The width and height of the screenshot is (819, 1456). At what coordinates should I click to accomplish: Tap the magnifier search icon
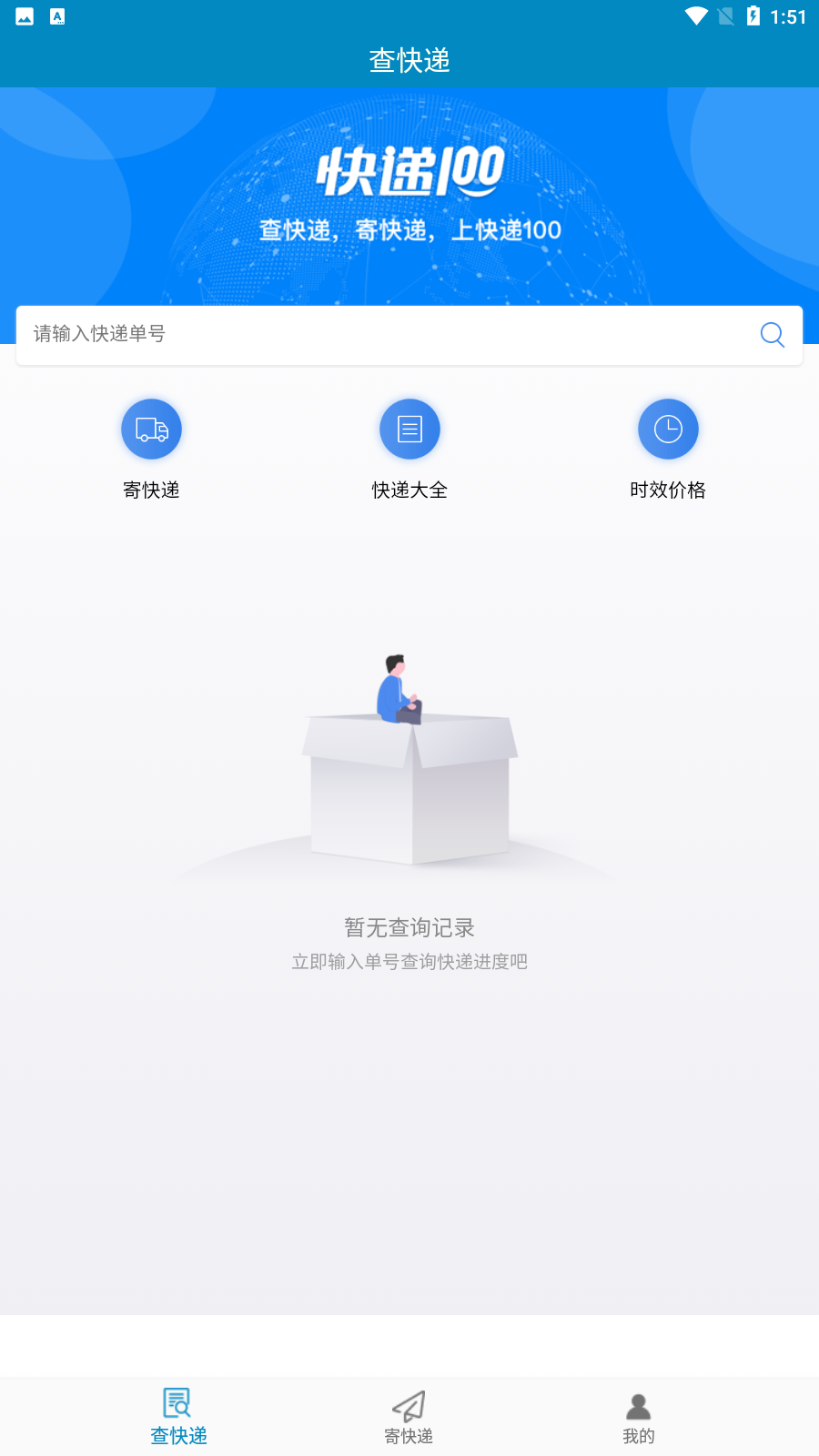coord(772,335)
